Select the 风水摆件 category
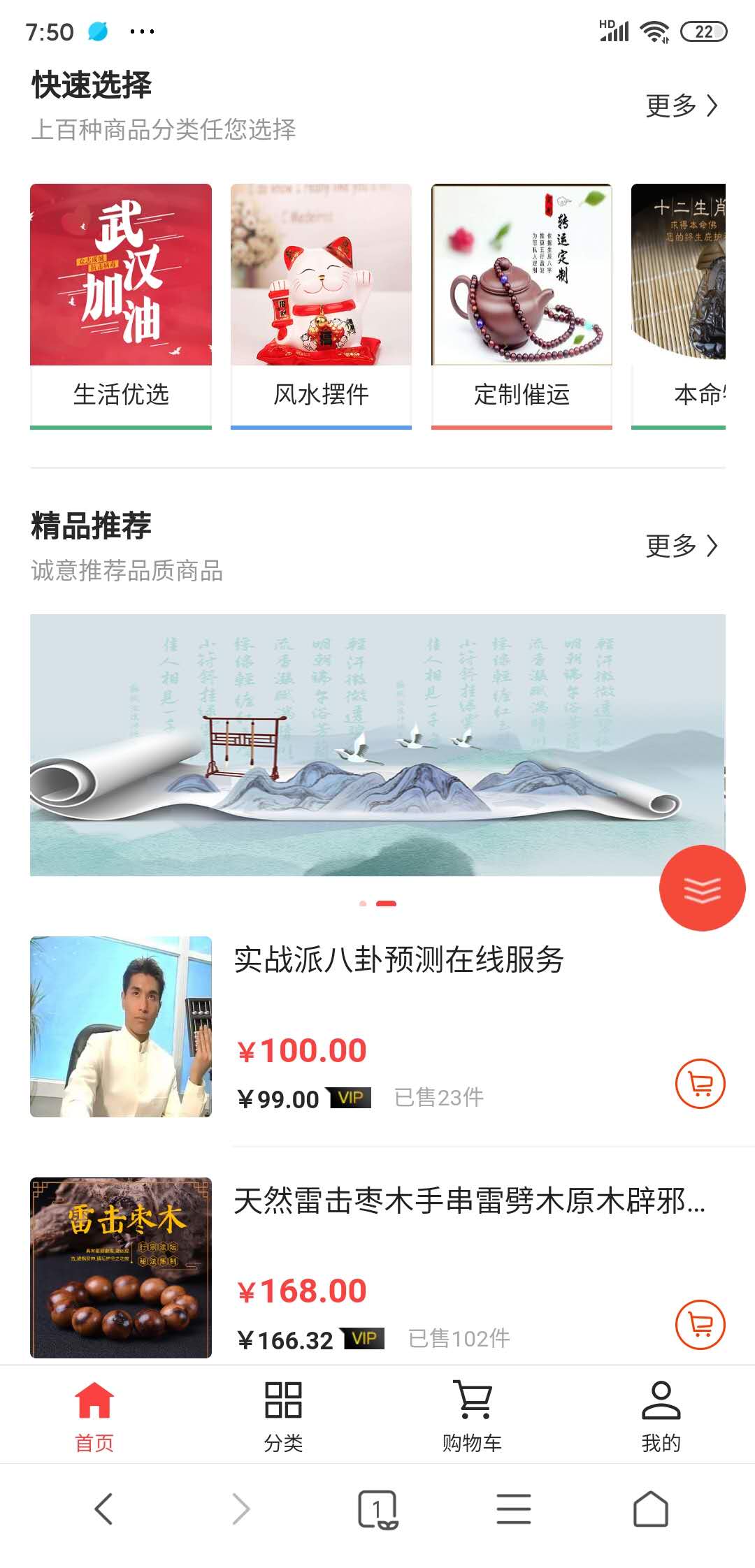The width and height of the screenshot is (755, 1568). coord(321,305)
